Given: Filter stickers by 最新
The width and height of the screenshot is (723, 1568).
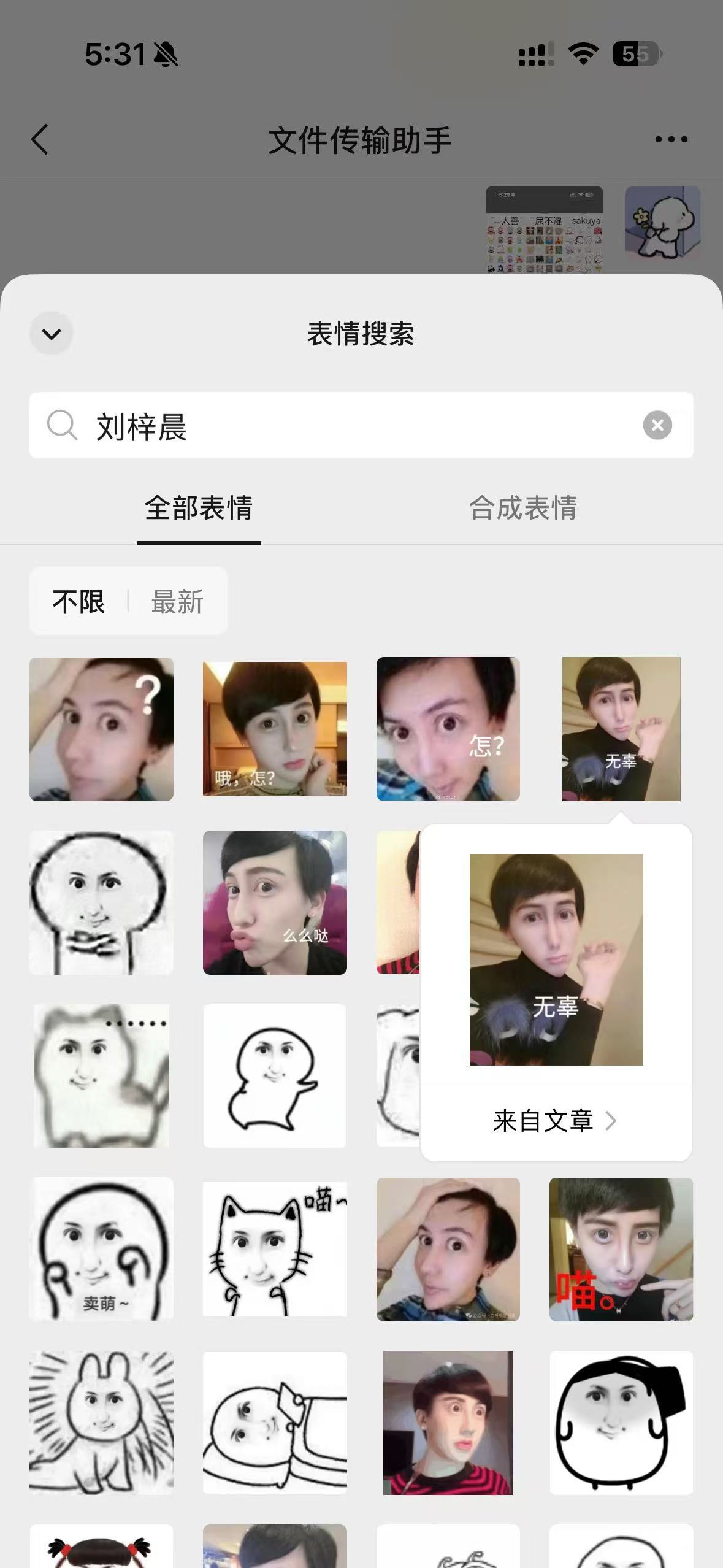Looking at the screenshot, I should (177, 601).
